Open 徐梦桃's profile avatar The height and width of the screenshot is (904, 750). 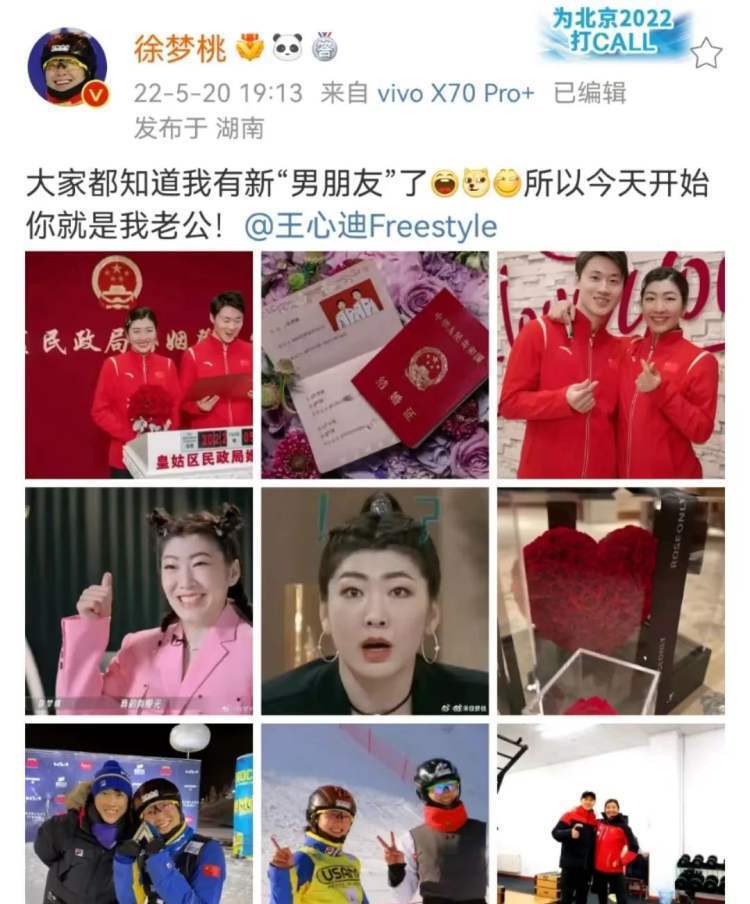pos(67,67)
